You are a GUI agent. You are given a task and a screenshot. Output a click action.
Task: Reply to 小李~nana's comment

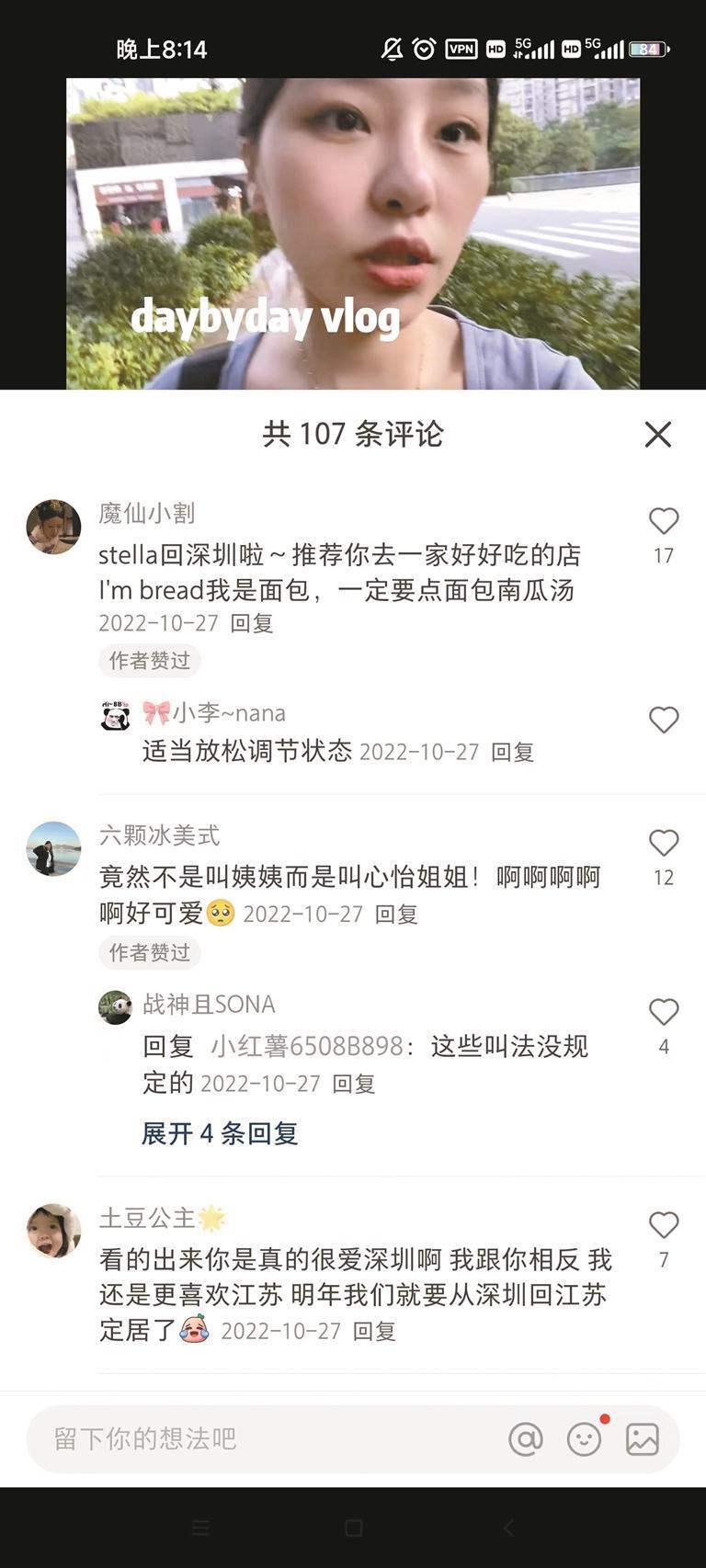tap(512, 752)
